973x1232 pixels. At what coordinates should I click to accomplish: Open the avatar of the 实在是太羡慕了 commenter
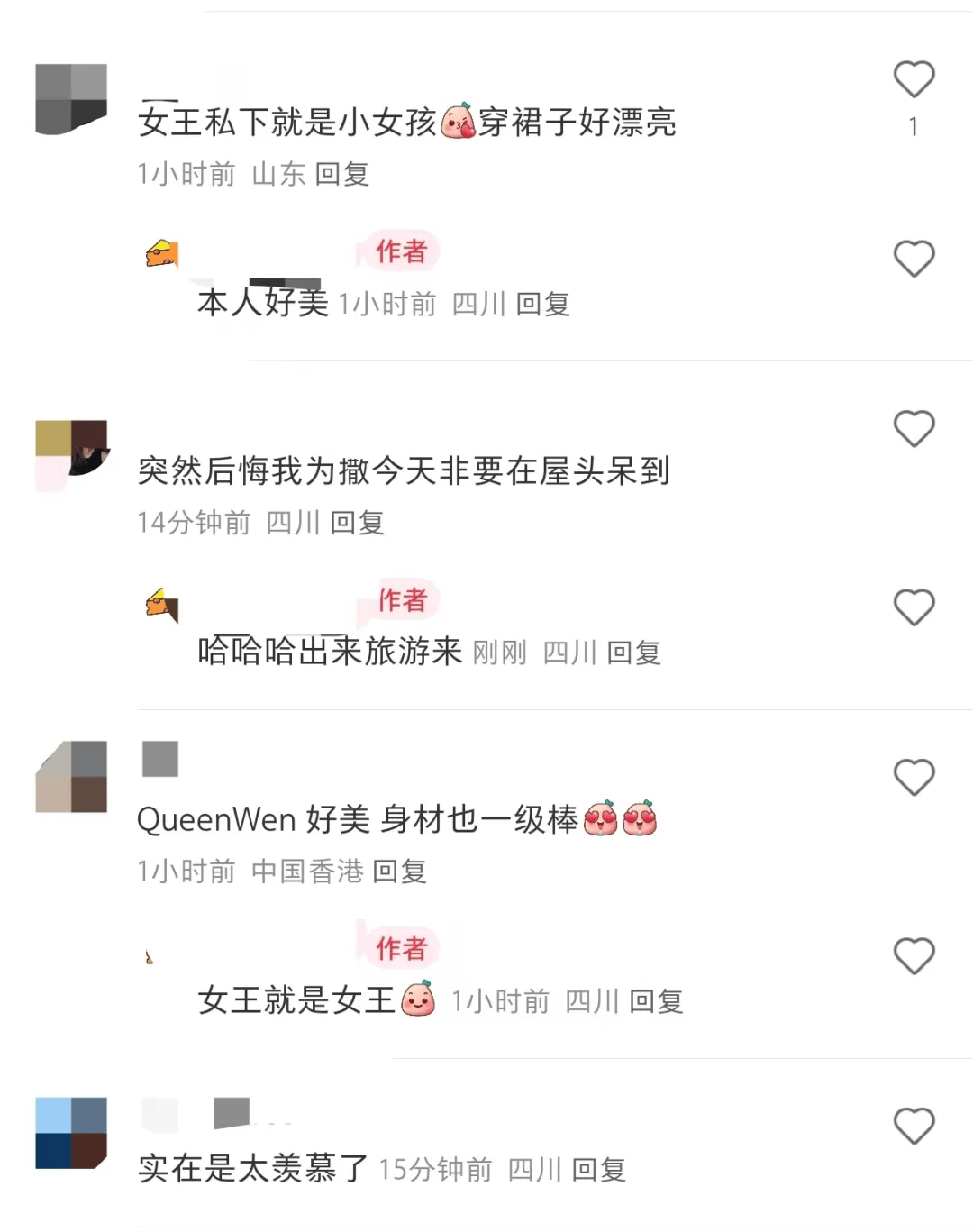click(x=71, y=1133)
